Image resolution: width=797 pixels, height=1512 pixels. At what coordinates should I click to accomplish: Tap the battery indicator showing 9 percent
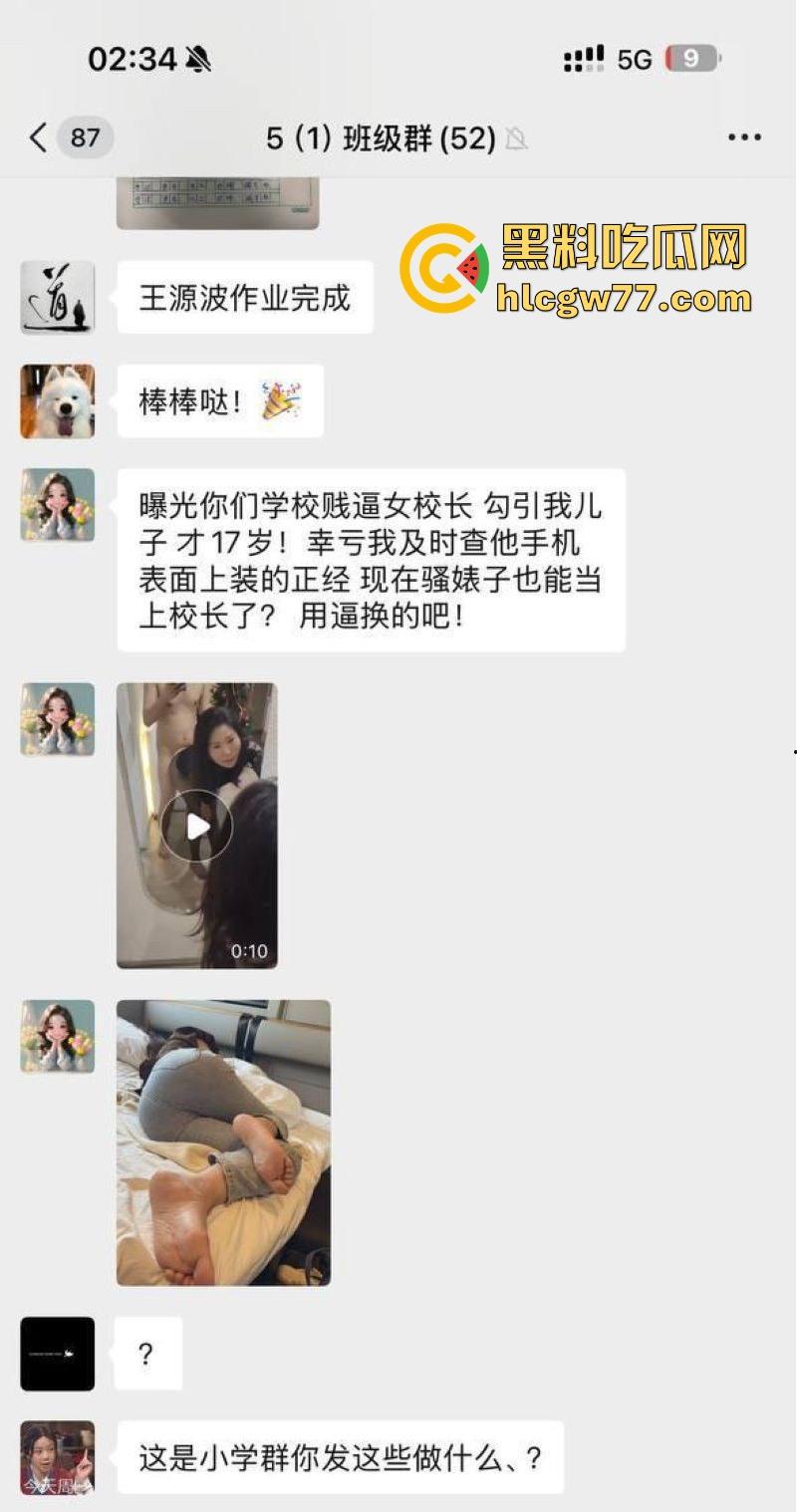pos(690,59)
